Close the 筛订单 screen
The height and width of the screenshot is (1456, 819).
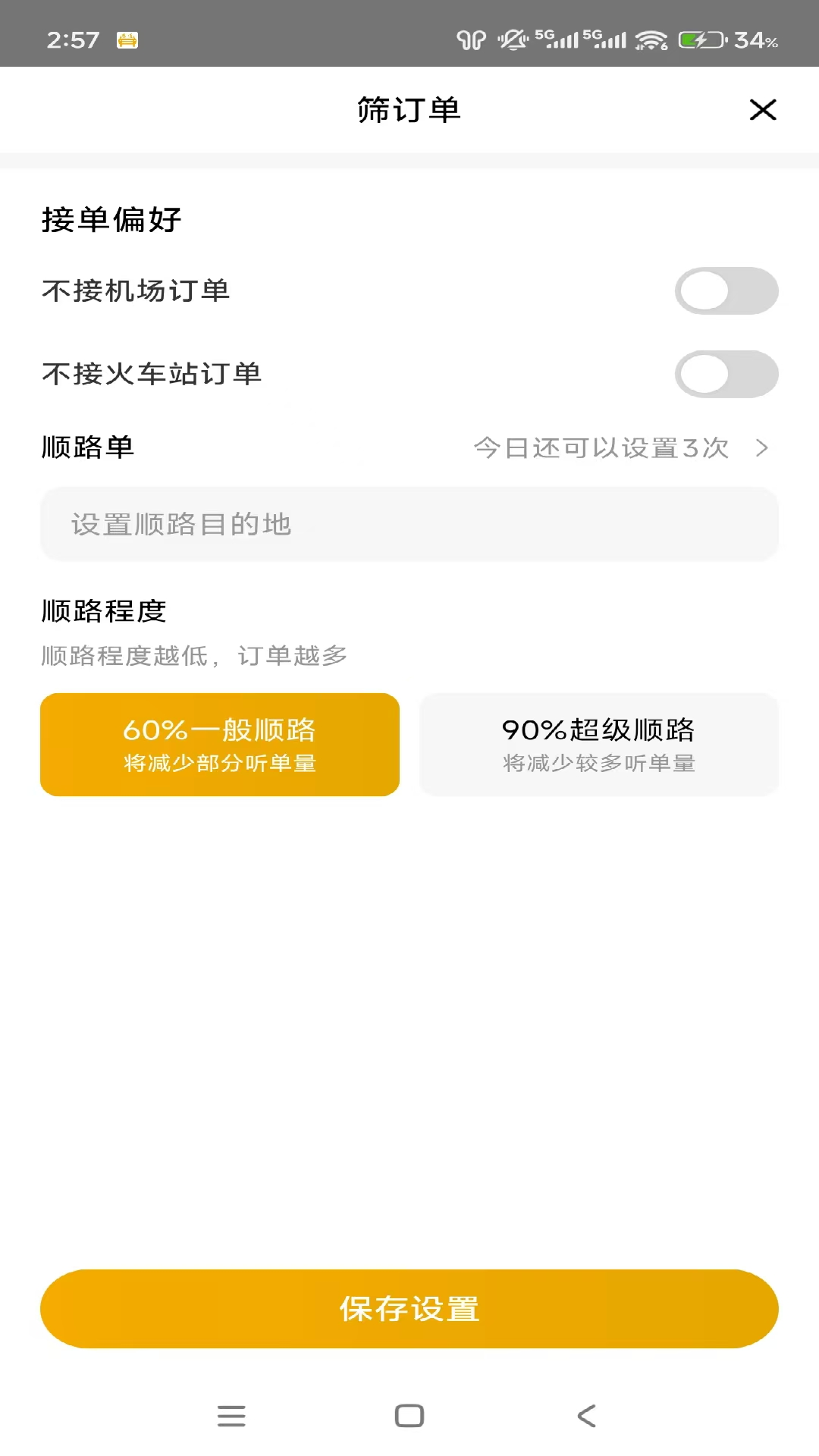point(763,110)
